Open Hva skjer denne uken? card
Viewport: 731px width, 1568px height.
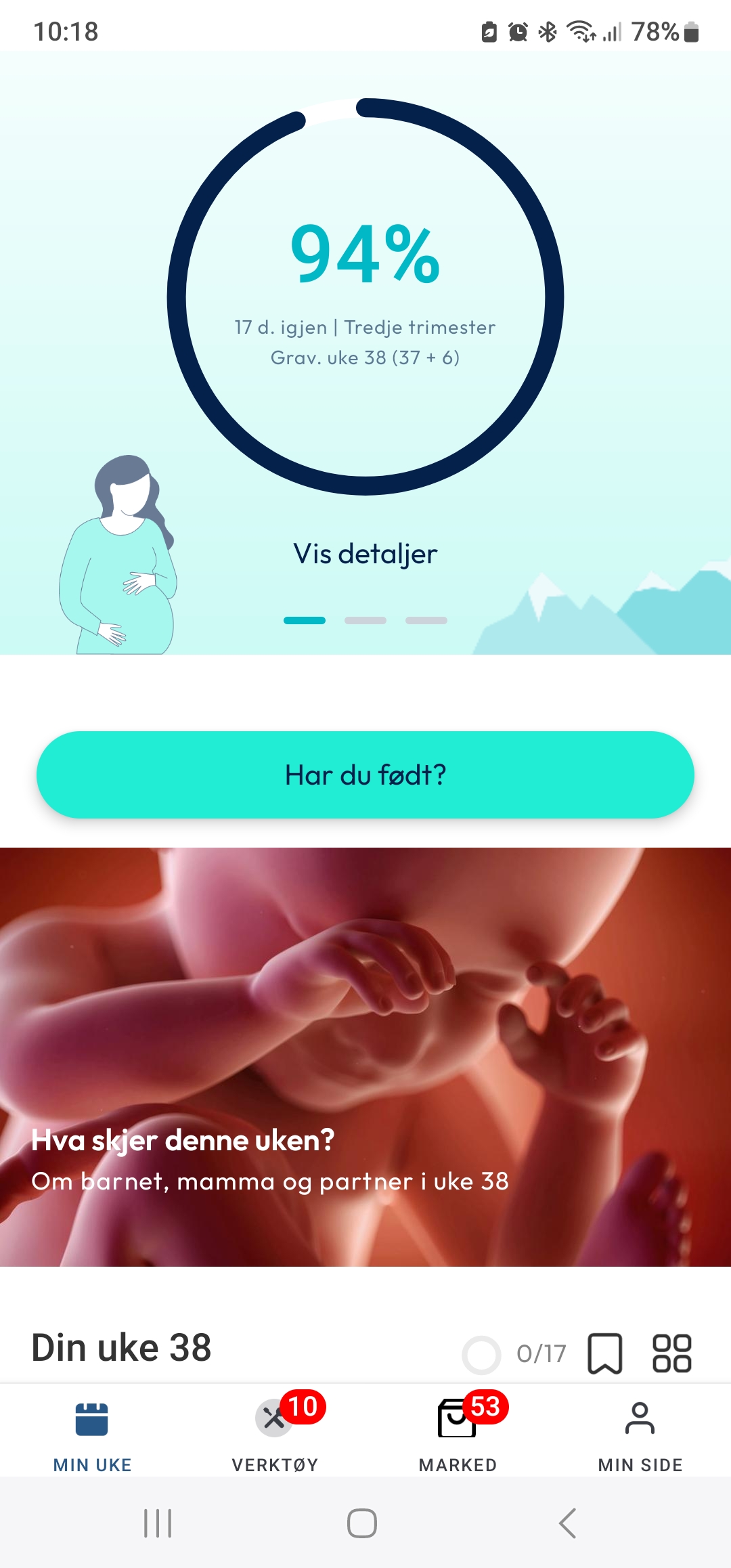365,1056
